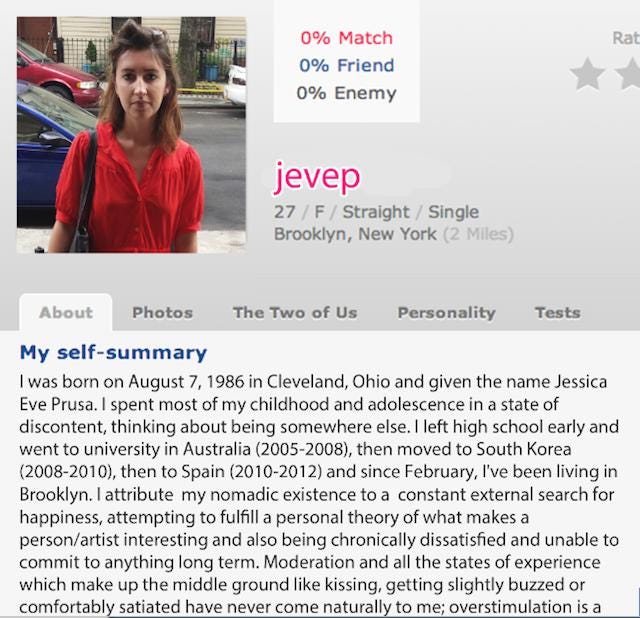View the Personality tab
The width and height of the screenshot is (640, 618).
click(x=446, y=312)
